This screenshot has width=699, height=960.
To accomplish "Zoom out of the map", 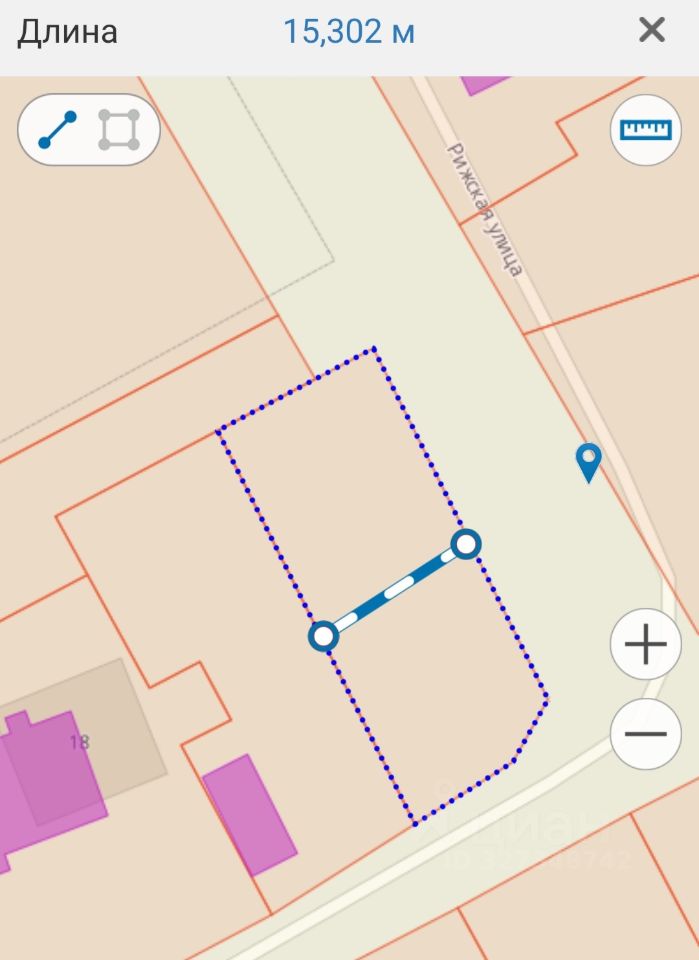I will coord(645,733).
